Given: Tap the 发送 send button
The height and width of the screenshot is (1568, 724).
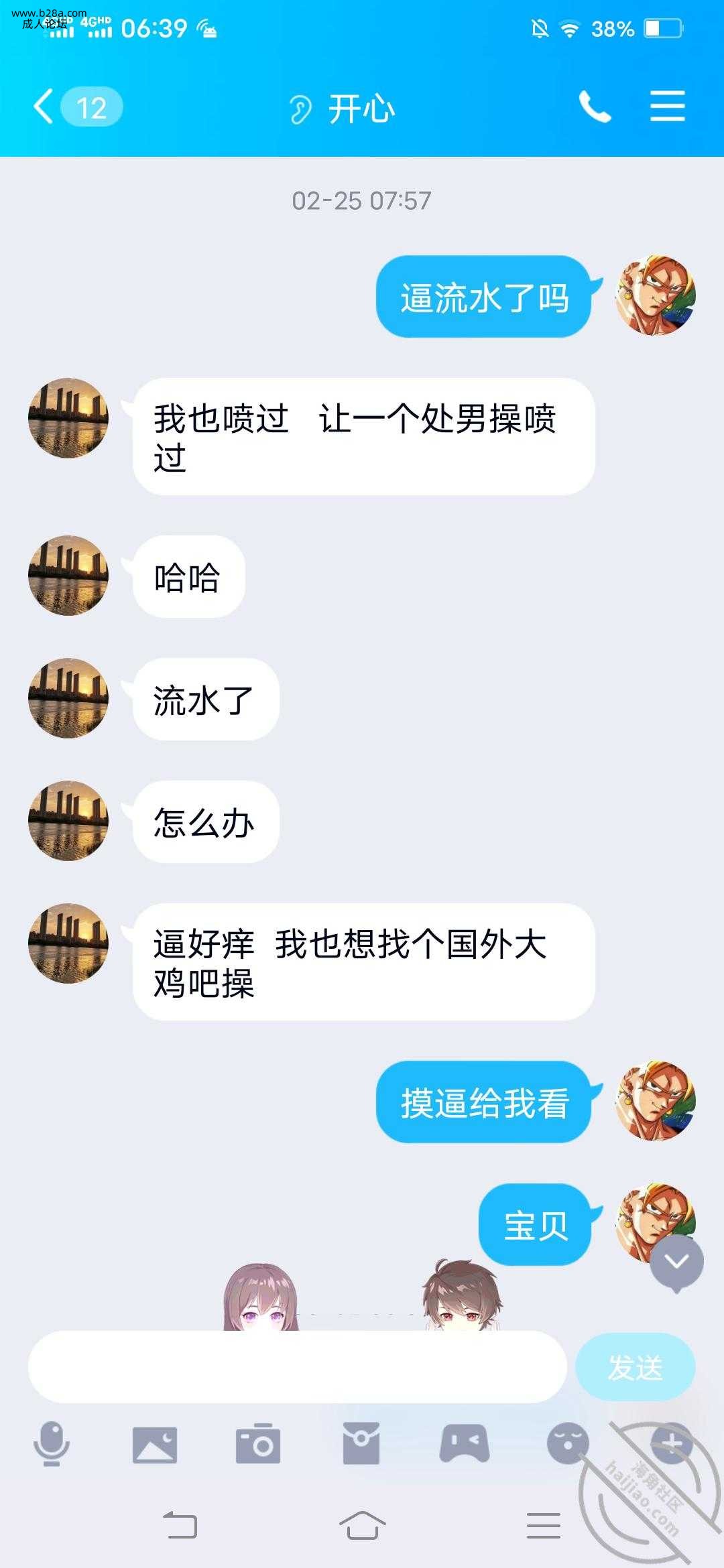Looking at the screenshot, I should [x=635, y=1367].
